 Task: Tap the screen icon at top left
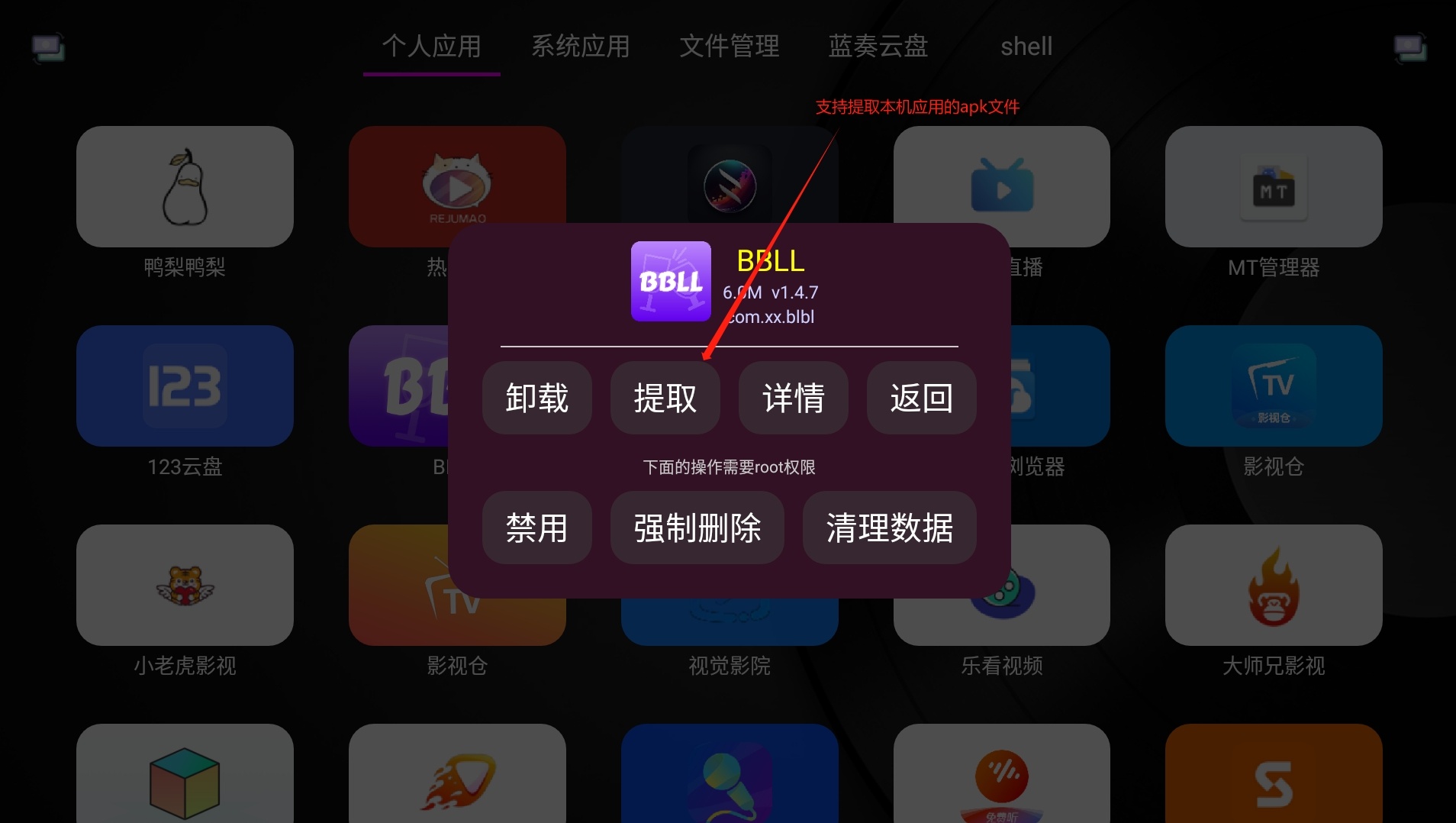[47, 48]
